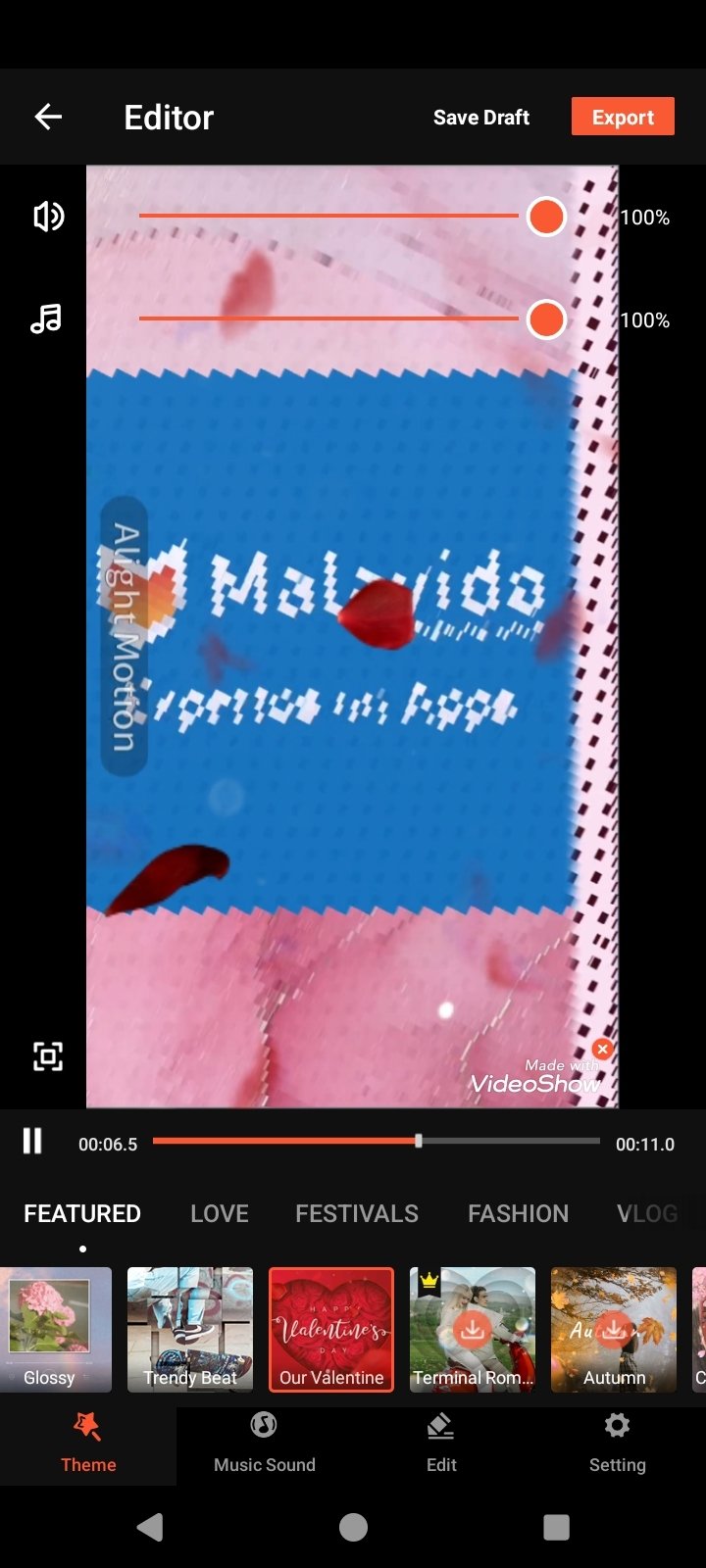Open the Setting tab
This screenshot has width=706, height=1568.
pyautogui.click(x=618, y=1444)
